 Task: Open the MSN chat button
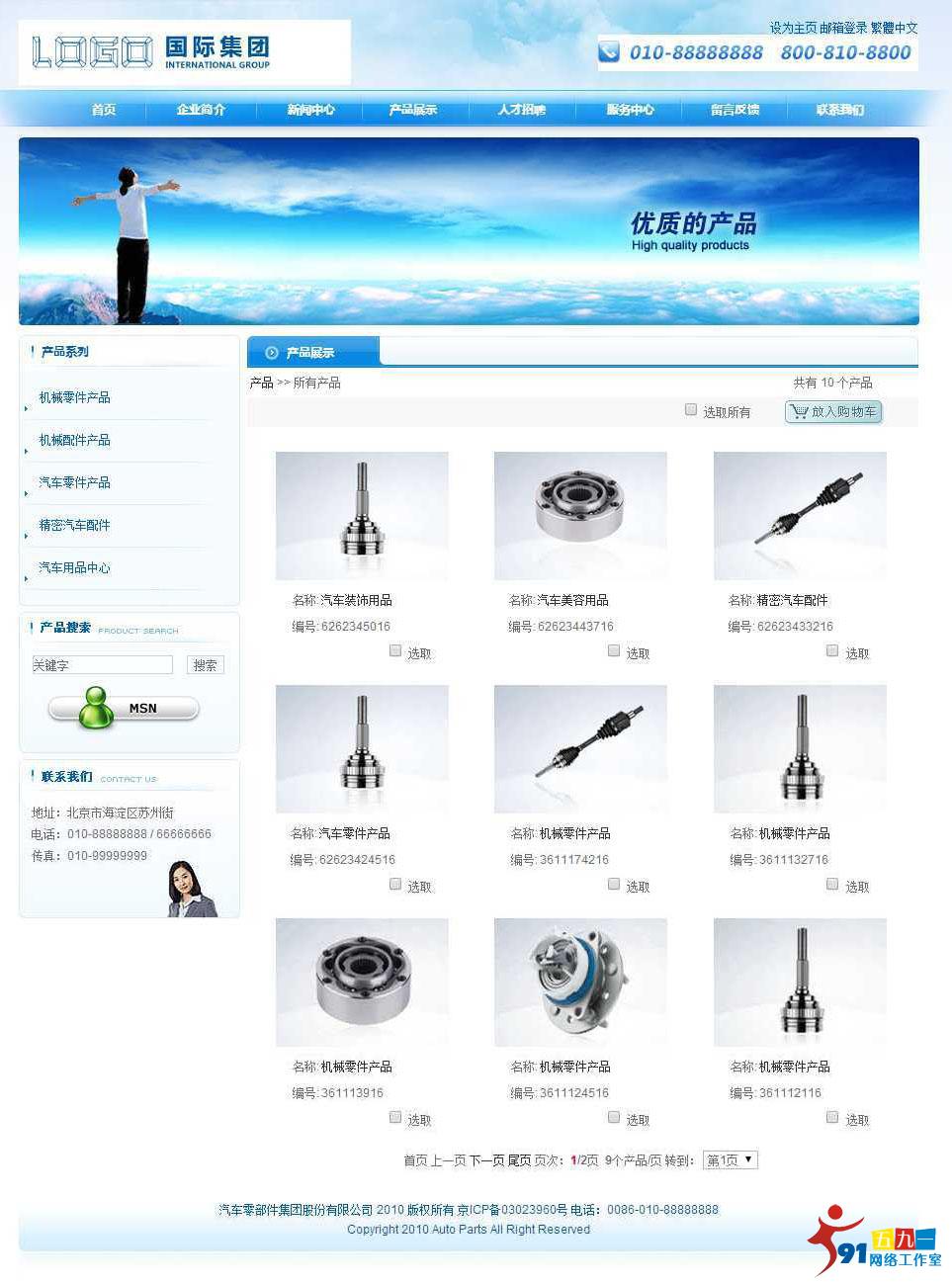coord(124,708)
